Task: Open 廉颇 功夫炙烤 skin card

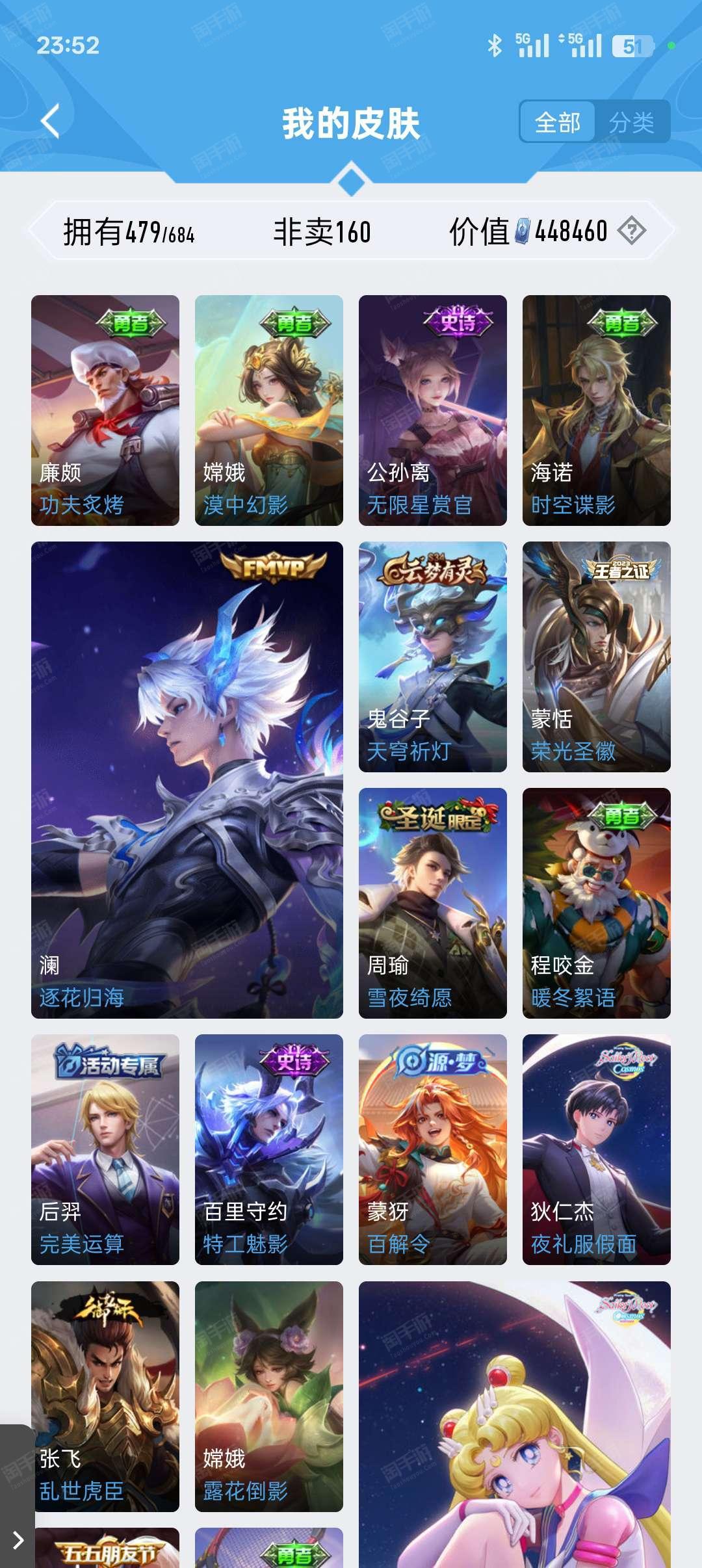Action: [105, 410]
